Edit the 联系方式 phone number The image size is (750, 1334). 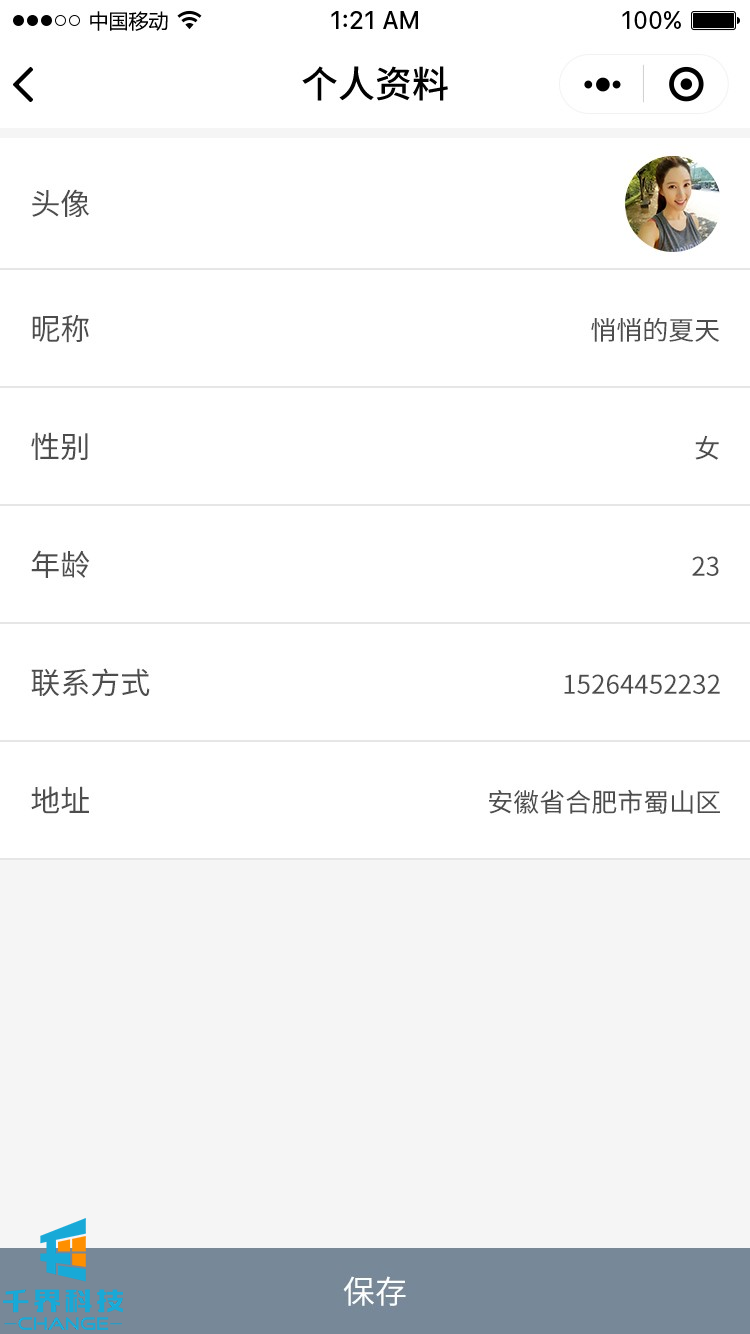(x=375, y=683)
